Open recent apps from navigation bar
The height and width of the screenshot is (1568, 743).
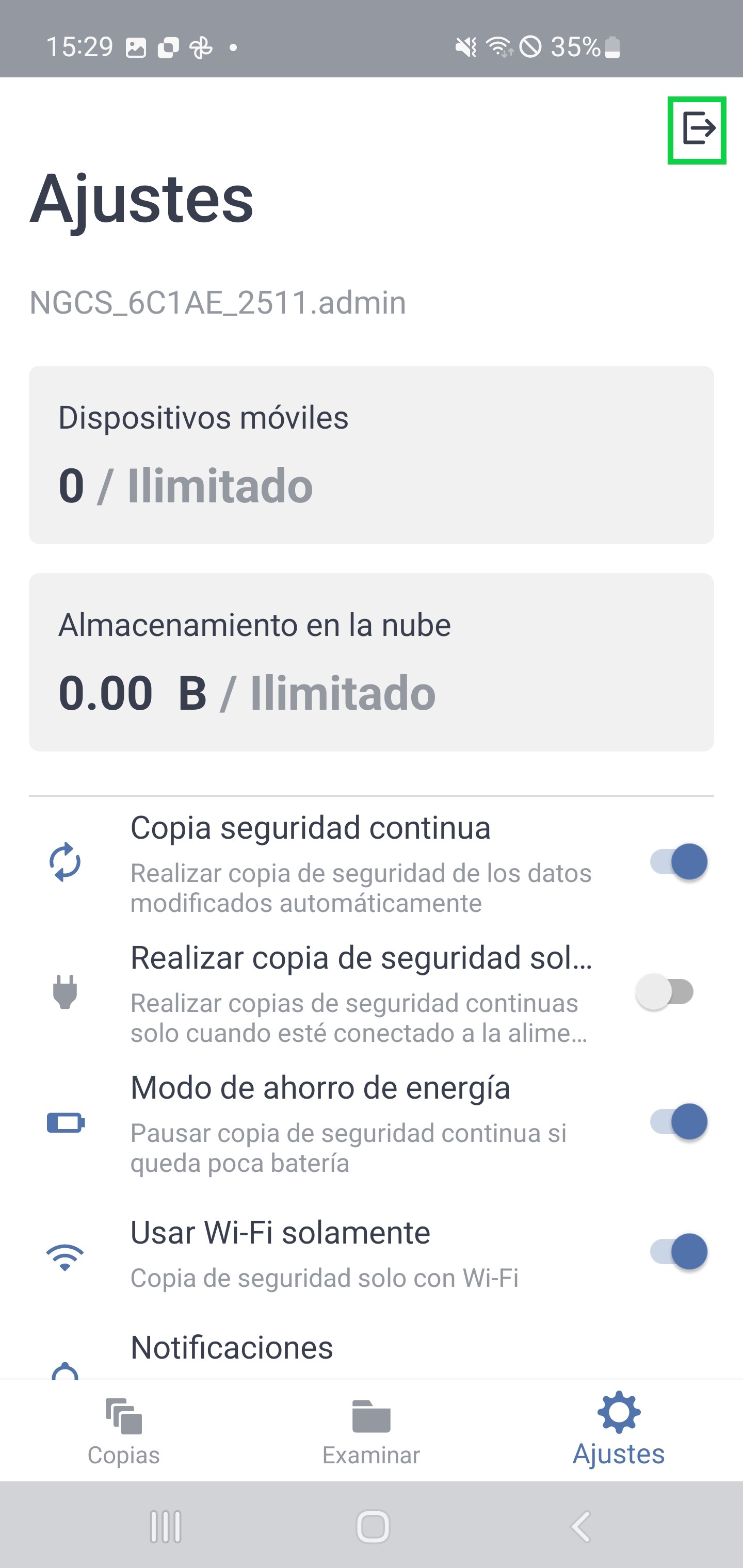click(166, 1526)
